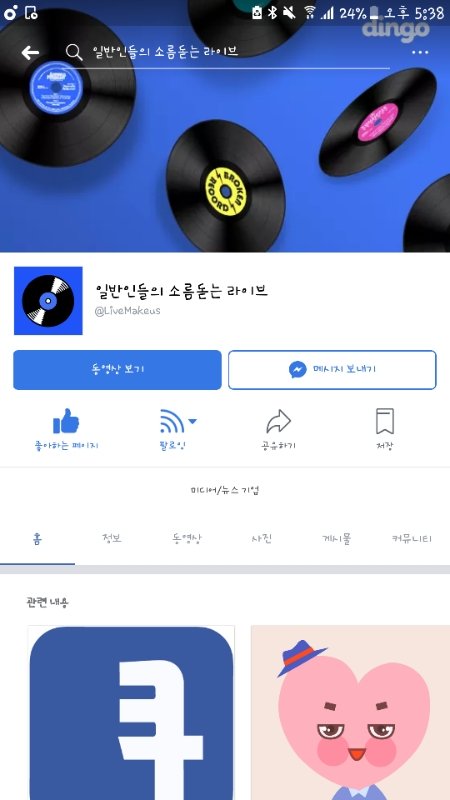This screenshot has height=800, width=450.
Task: Switch to the 사진 tab
Action: (262, 539)
